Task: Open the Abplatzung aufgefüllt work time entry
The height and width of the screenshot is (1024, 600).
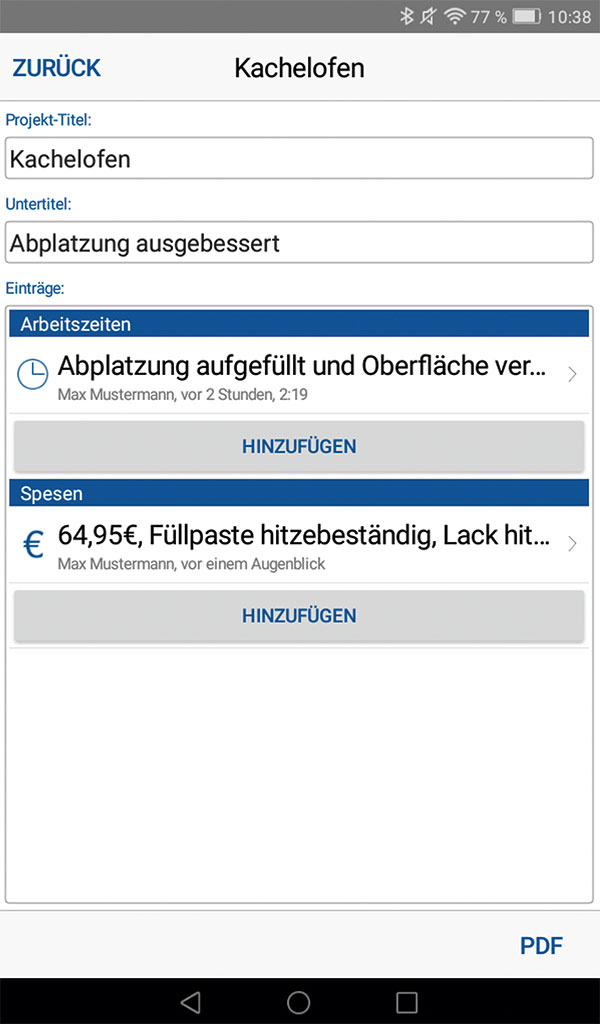Action: [299, 376]
